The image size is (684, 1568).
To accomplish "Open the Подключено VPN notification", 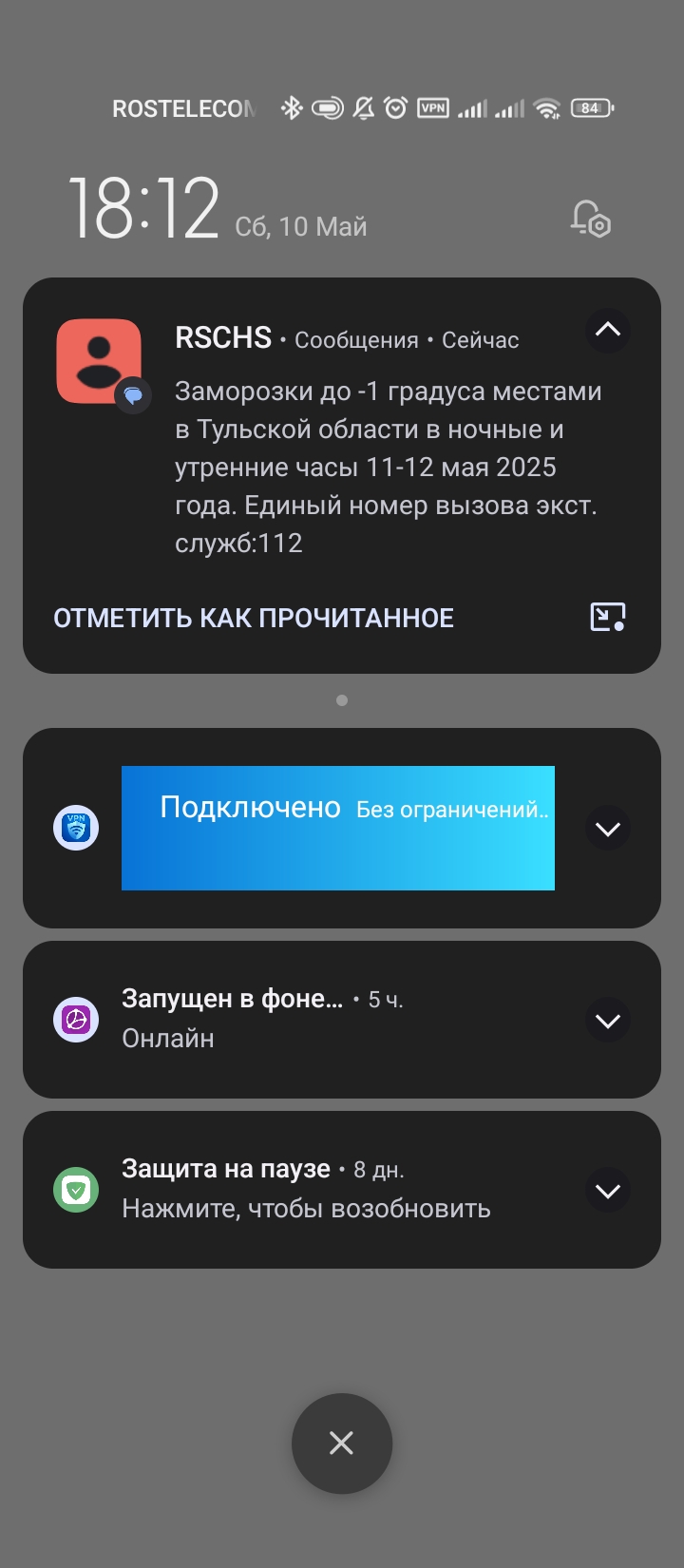I will point(338,828).
